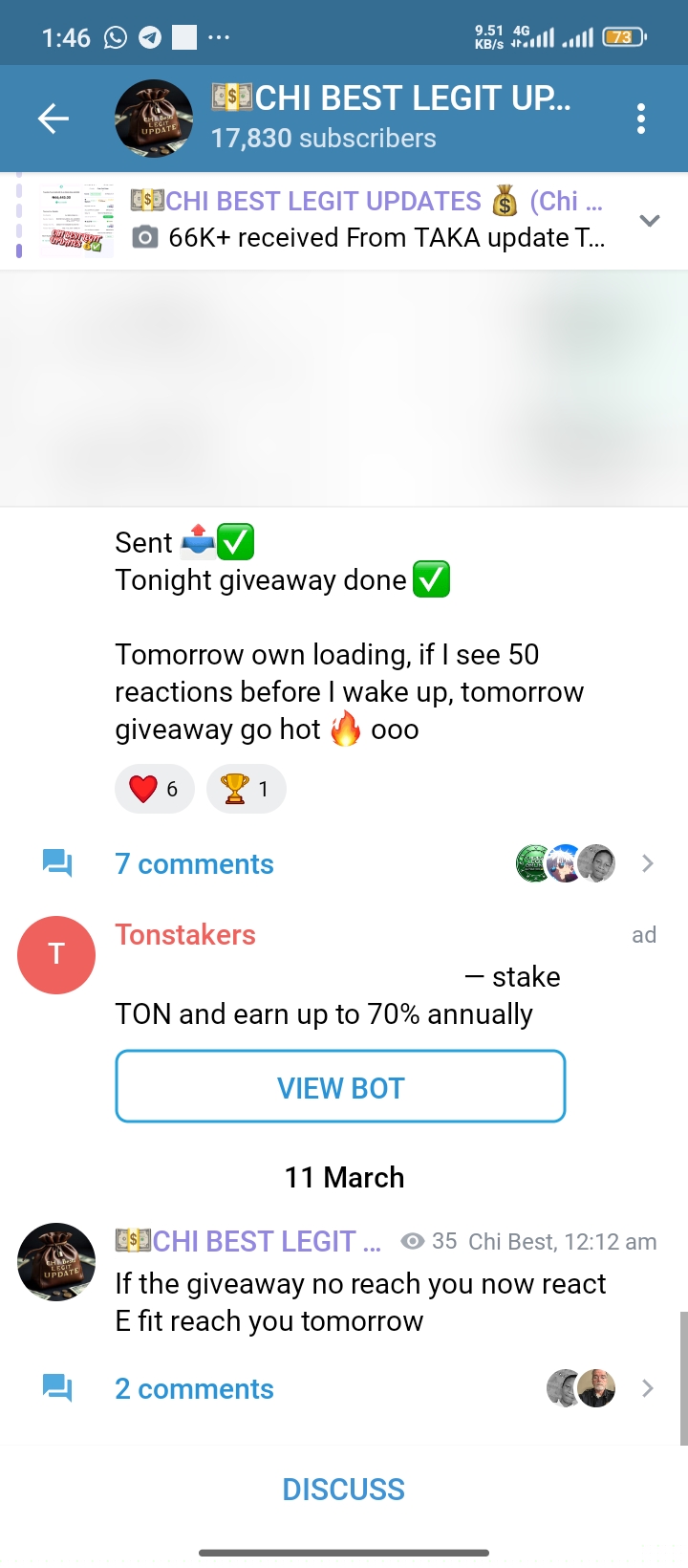The width and height of the screenshot is (688, 1568).
Task: React with the red heart emoji
Action: [155, 789]
